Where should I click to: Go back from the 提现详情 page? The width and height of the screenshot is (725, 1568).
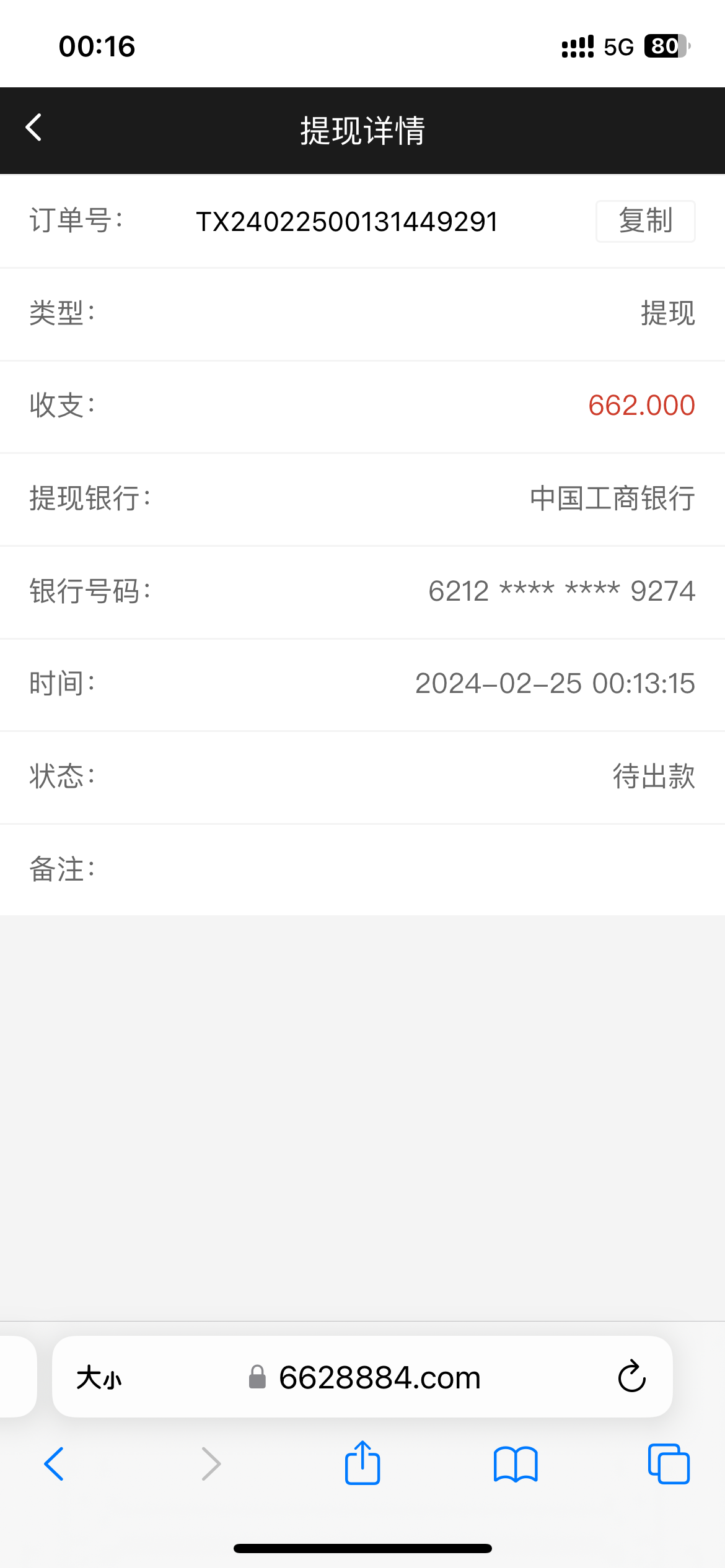point(34,128)
